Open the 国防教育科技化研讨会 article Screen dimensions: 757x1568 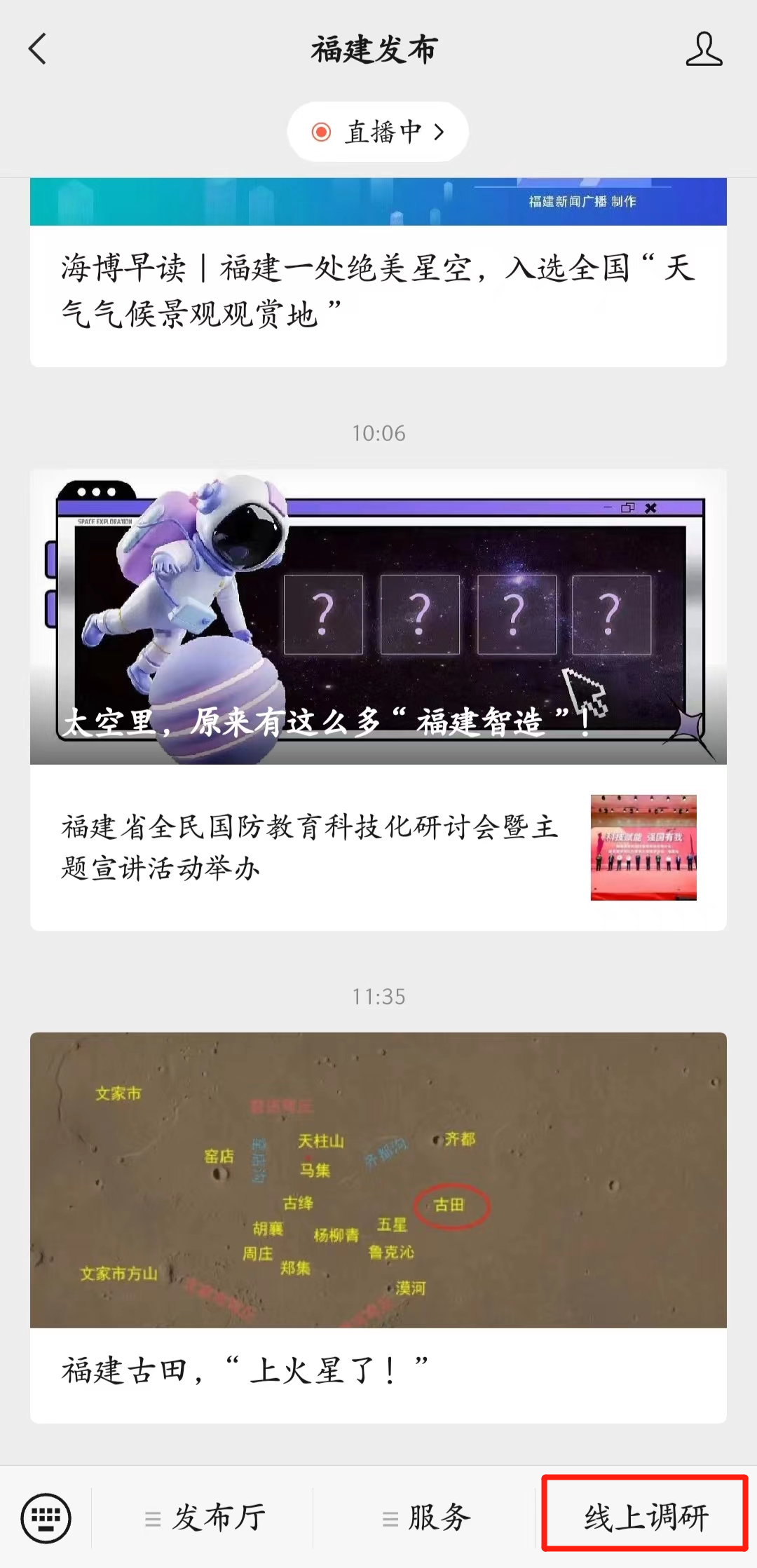pyautogui.click(x=378, y=847)
